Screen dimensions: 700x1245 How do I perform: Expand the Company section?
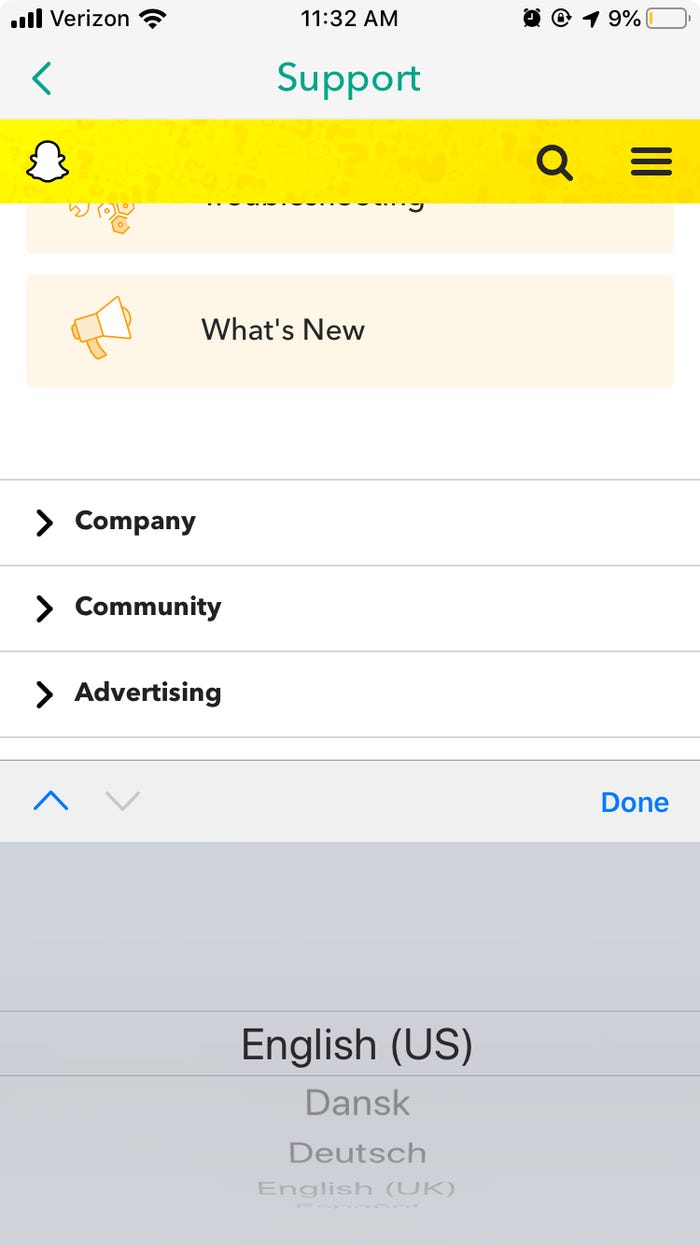click(x=350, y=522)
